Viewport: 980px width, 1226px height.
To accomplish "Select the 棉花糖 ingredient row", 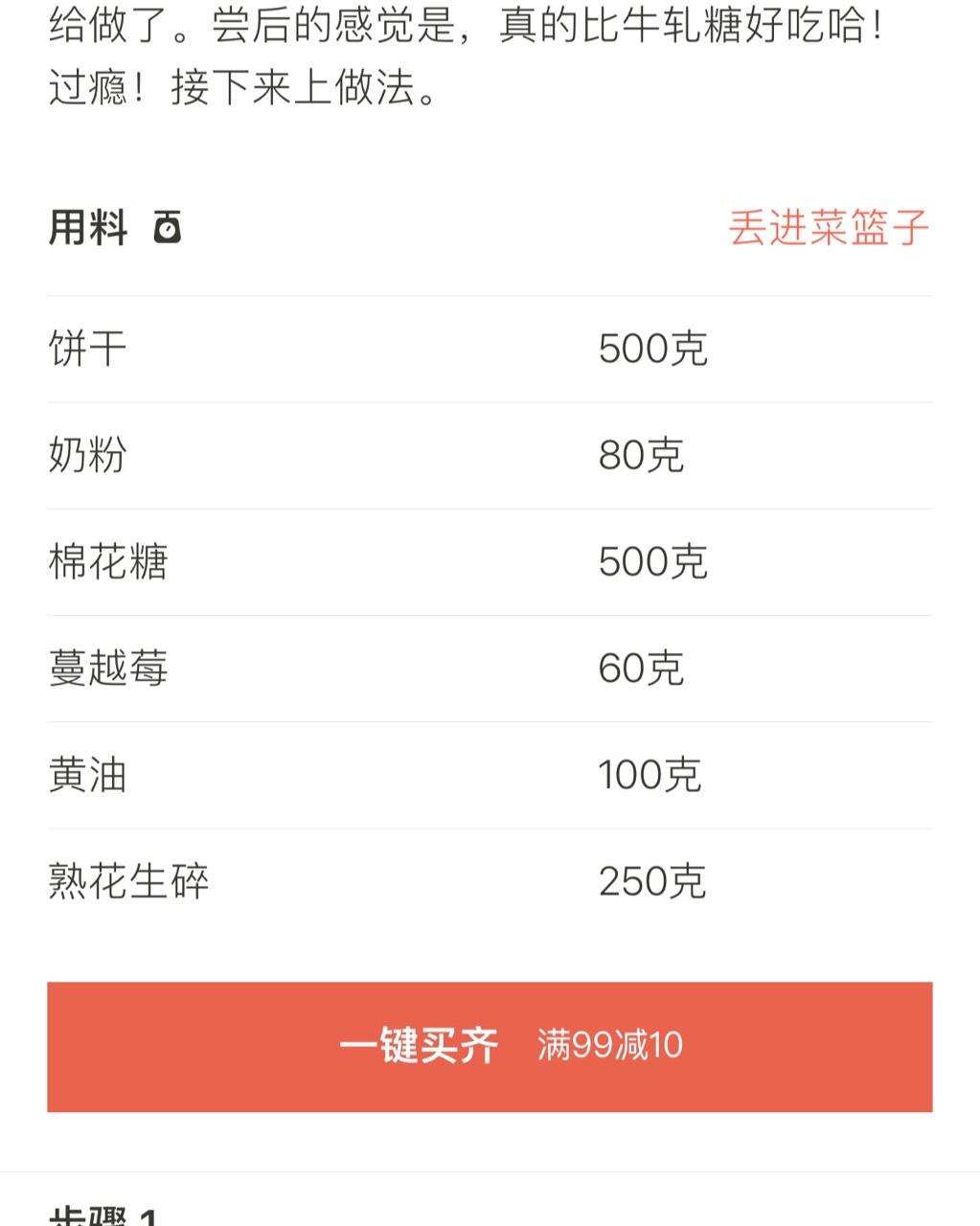I will point(490,561).
